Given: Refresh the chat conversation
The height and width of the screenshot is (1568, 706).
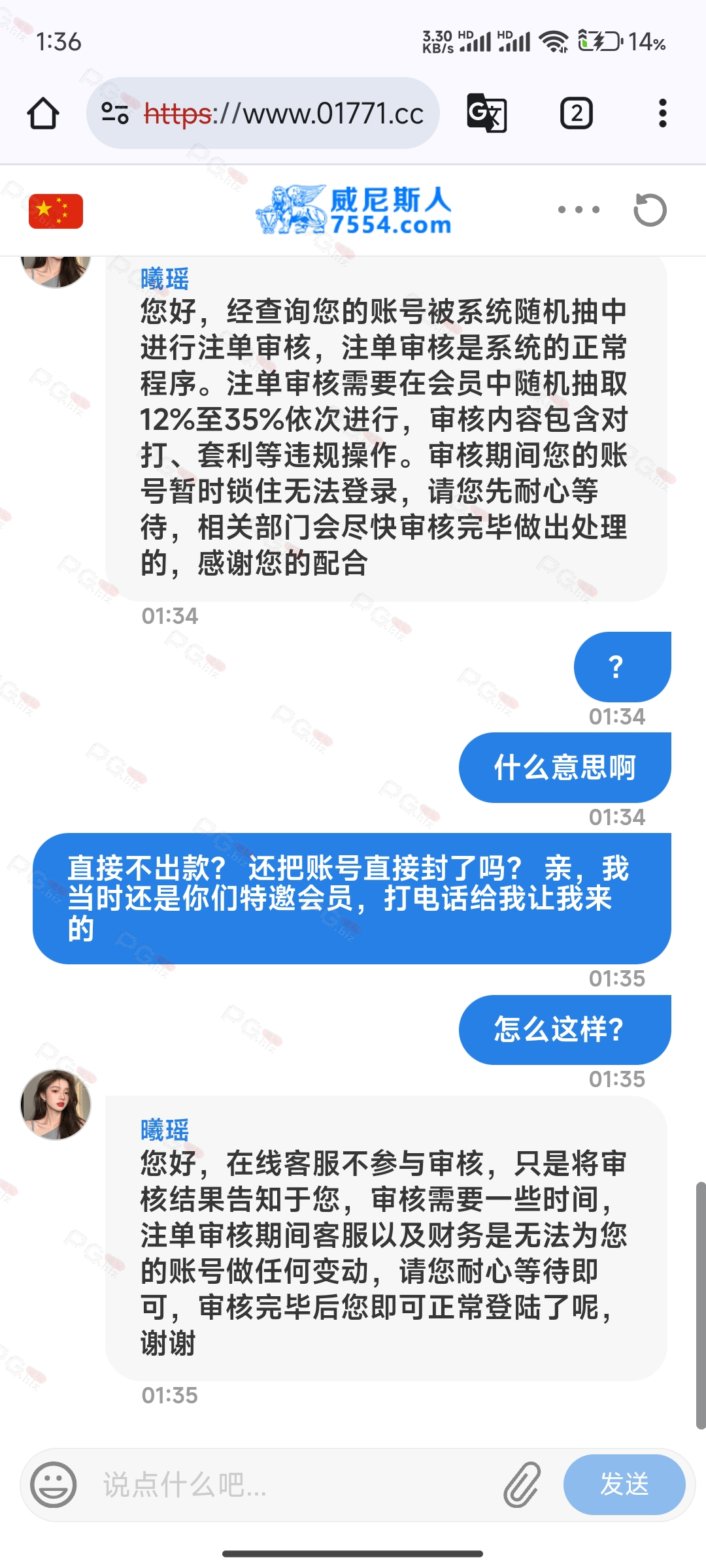Looking at the screenshot, I should pos(650,210).
